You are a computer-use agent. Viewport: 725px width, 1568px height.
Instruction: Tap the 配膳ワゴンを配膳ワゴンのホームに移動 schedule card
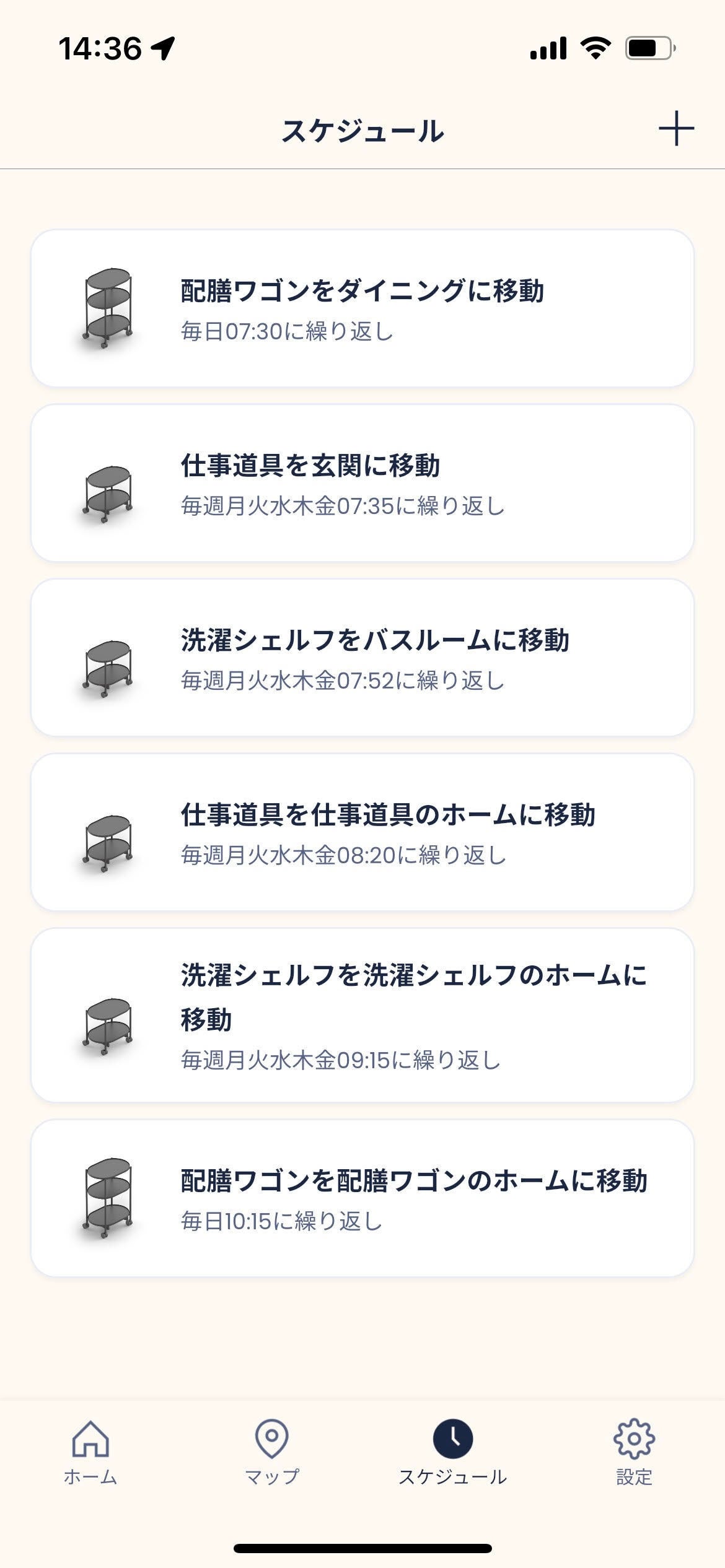362,1198
